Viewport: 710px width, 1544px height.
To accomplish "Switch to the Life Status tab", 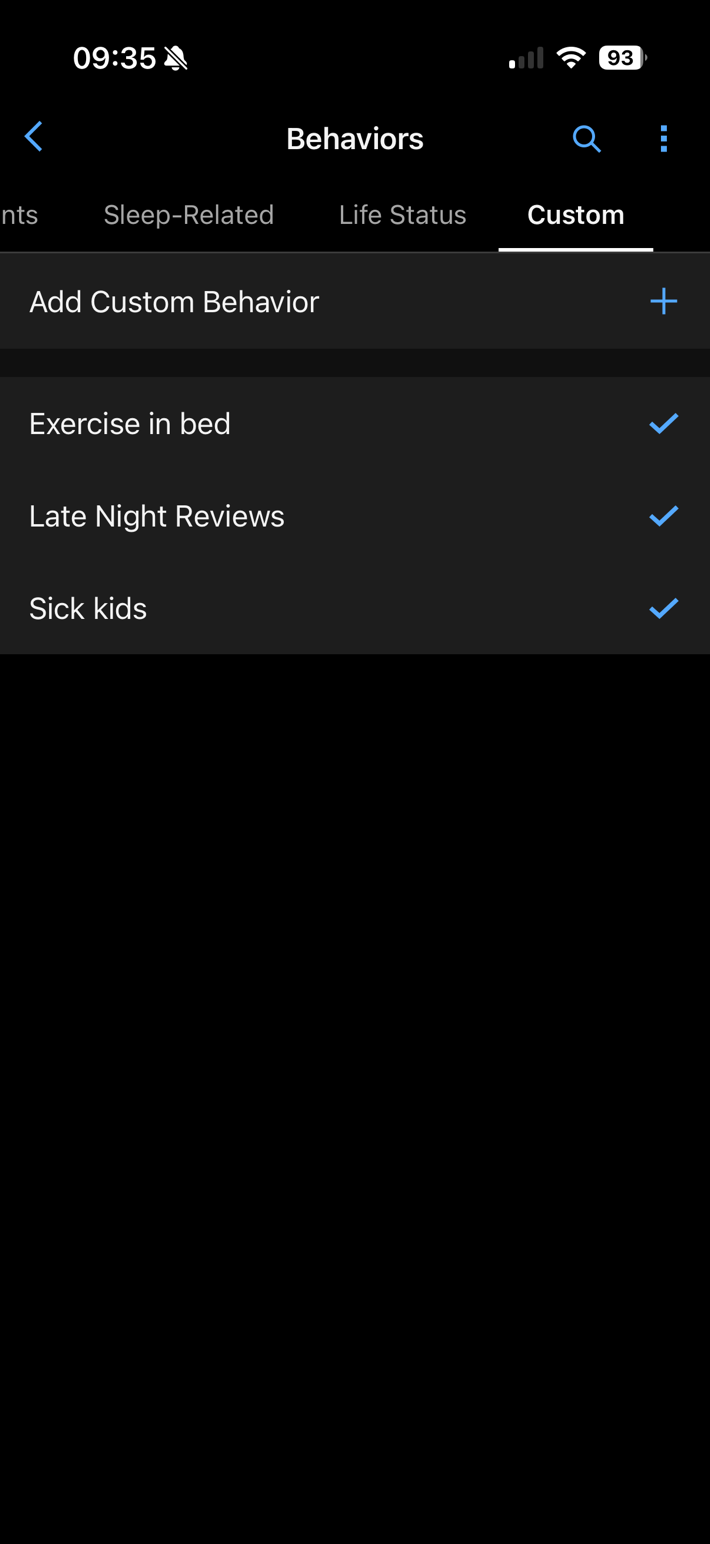I will tap(402, 215).
